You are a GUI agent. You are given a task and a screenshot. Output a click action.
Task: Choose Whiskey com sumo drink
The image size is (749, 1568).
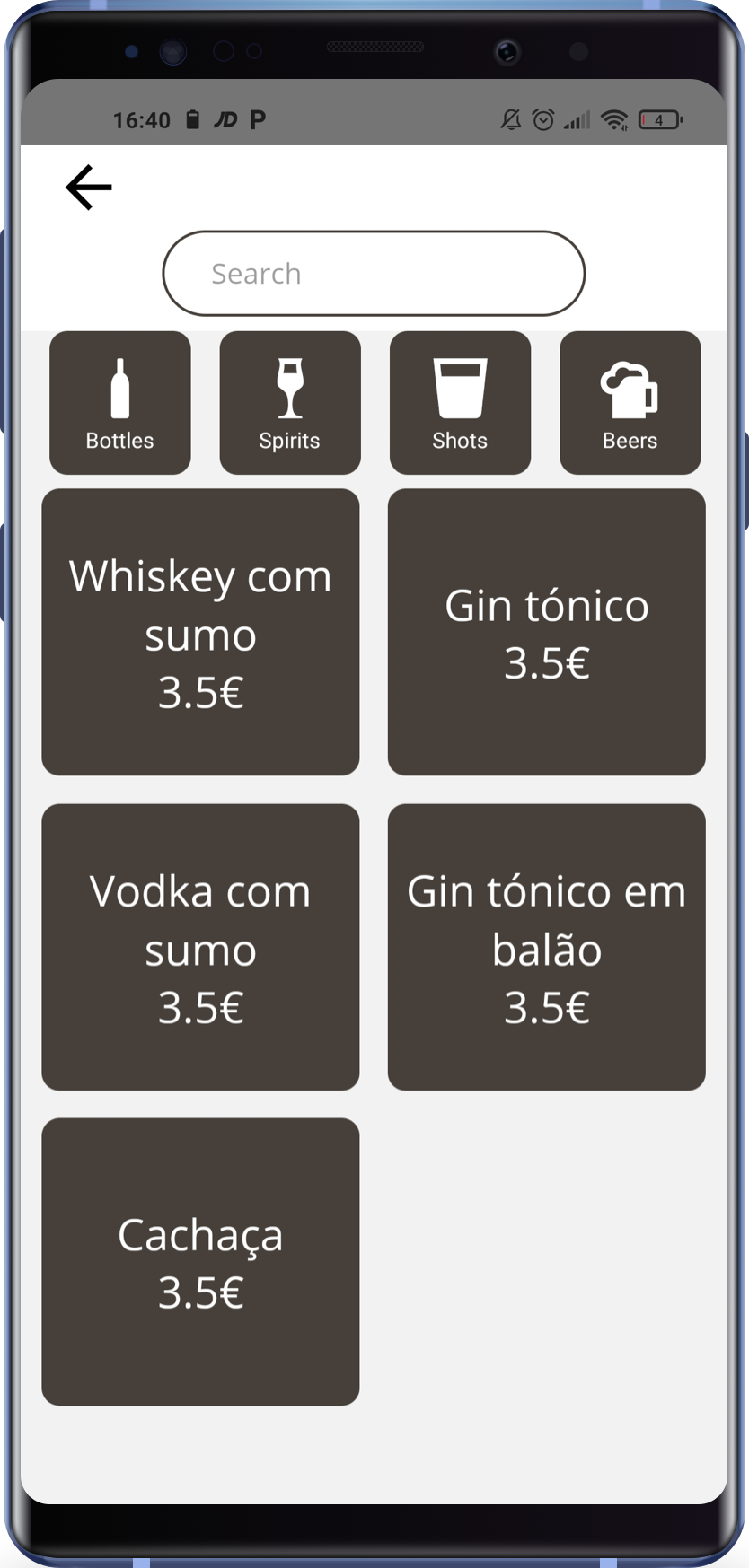point(200,632)
